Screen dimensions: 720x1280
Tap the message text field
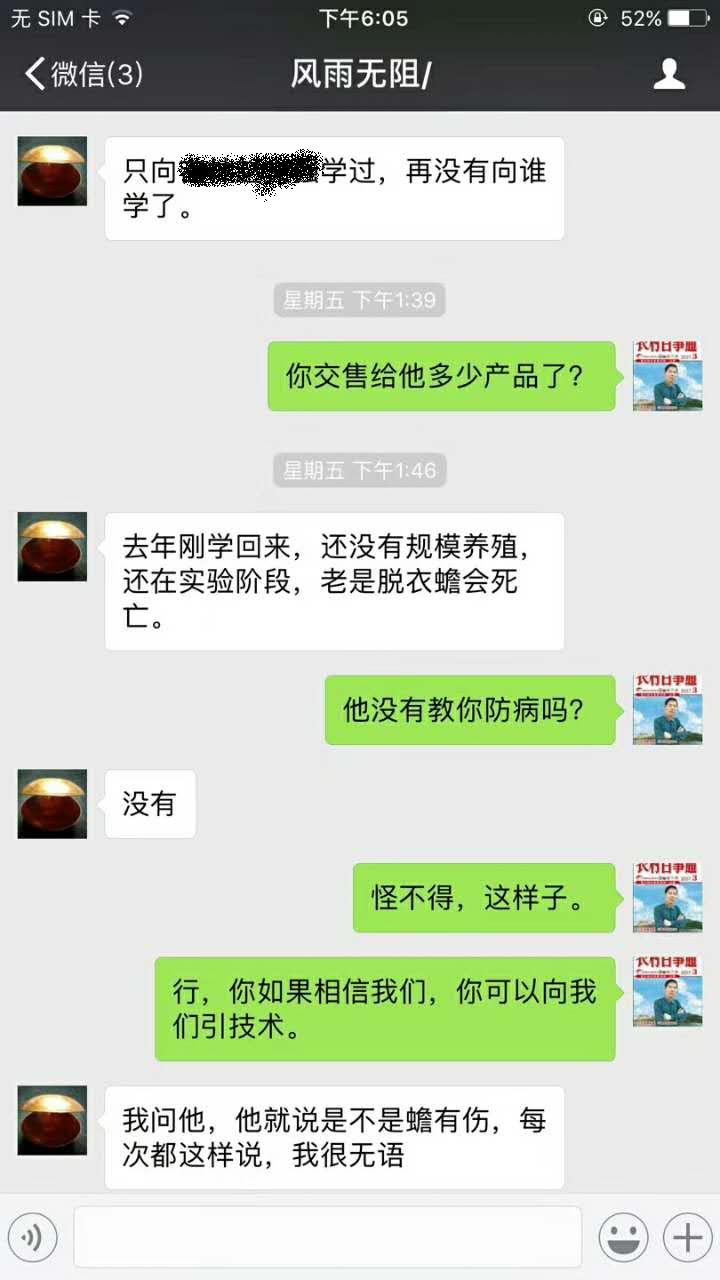327,1237
